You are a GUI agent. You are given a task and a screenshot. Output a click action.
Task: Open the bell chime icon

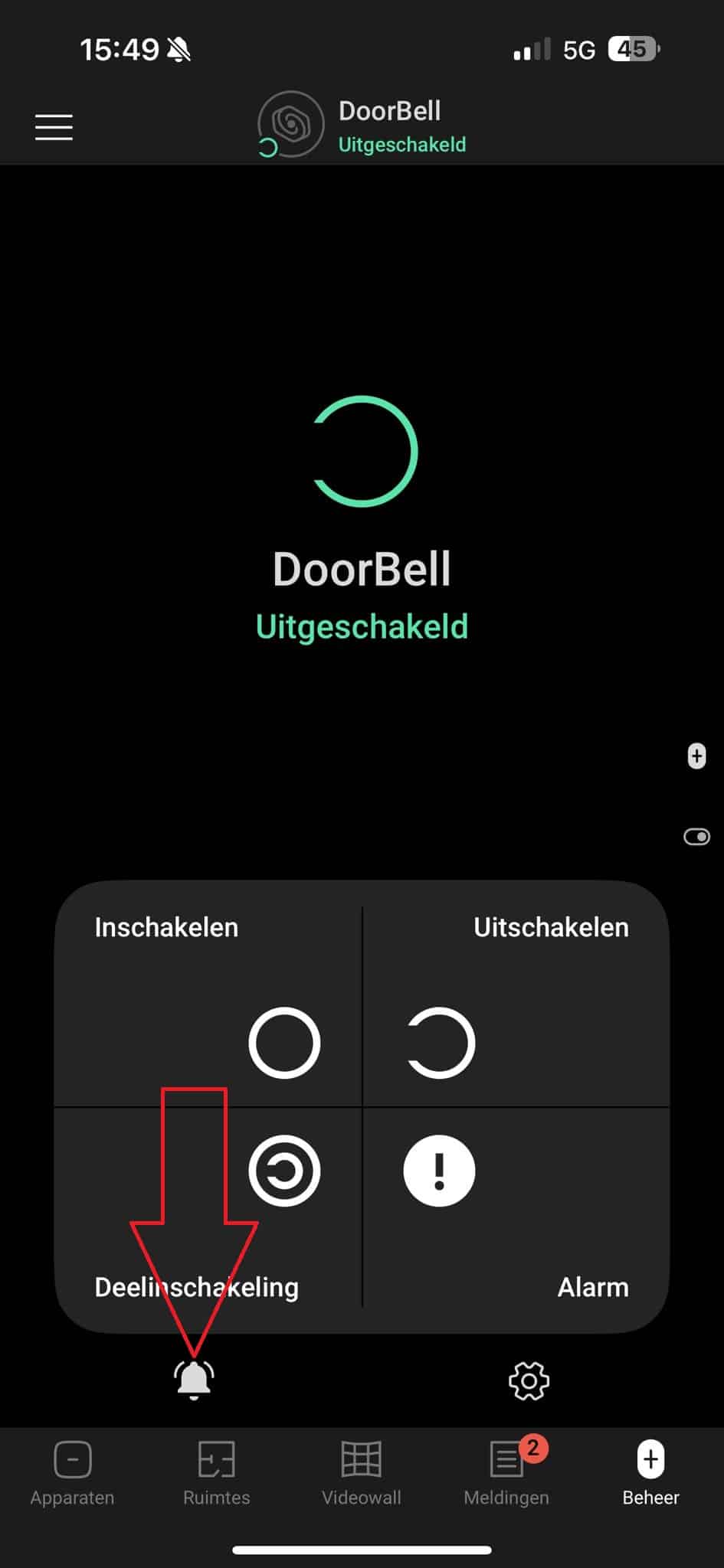[x=194, y=1380]
